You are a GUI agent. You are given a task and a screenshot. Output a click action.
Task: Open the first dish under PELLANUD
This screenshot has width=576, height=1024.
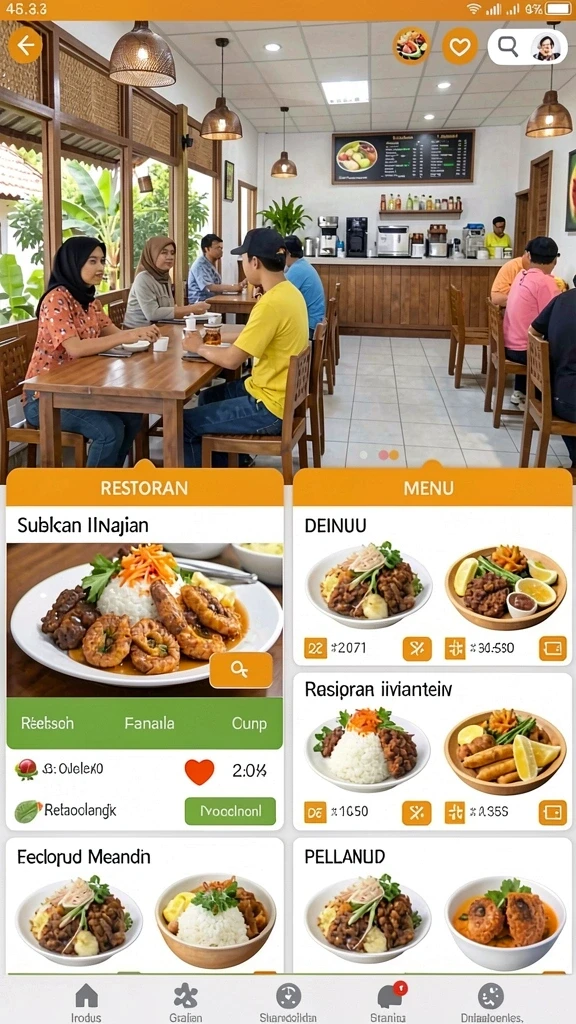tap(368, 918)
